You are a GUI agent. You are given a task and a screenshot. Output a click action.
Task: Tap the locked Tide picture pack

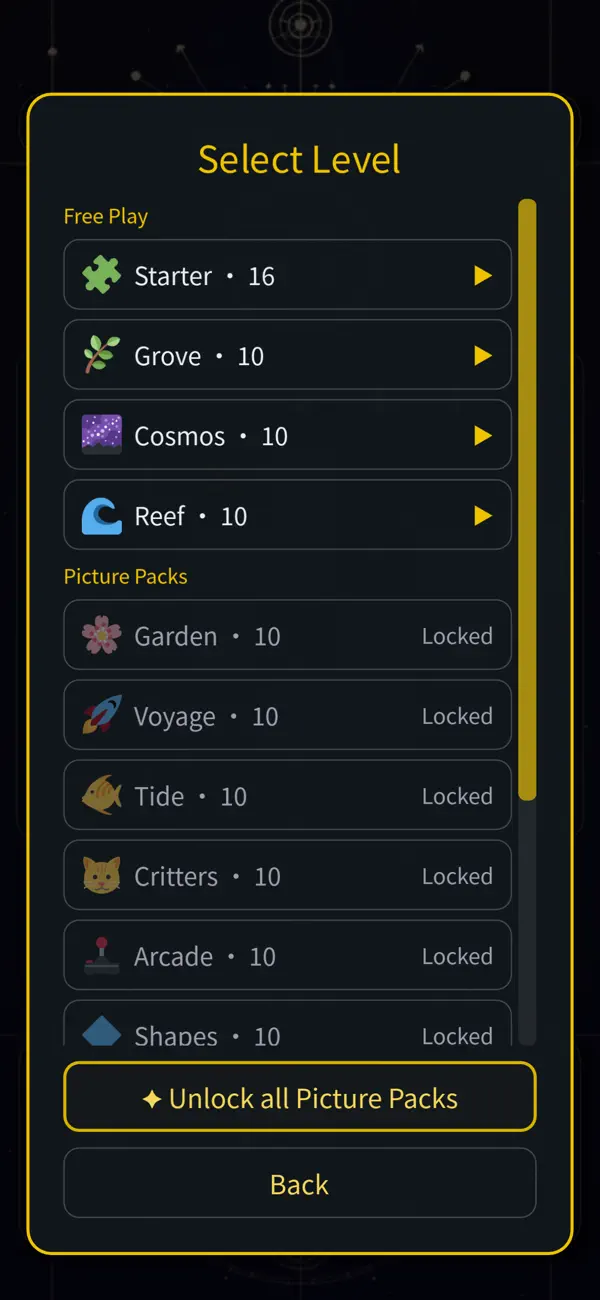tap(287, 795)
